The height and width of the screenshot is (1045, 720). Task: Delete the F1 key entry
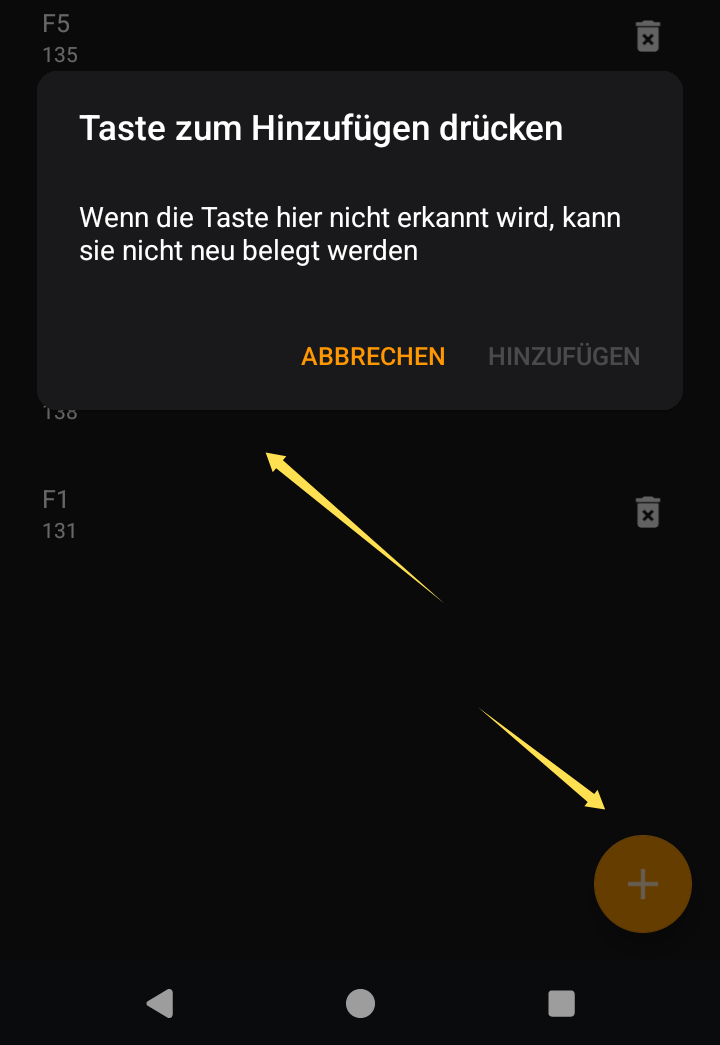pyautogui.click(x=648, y=512)
